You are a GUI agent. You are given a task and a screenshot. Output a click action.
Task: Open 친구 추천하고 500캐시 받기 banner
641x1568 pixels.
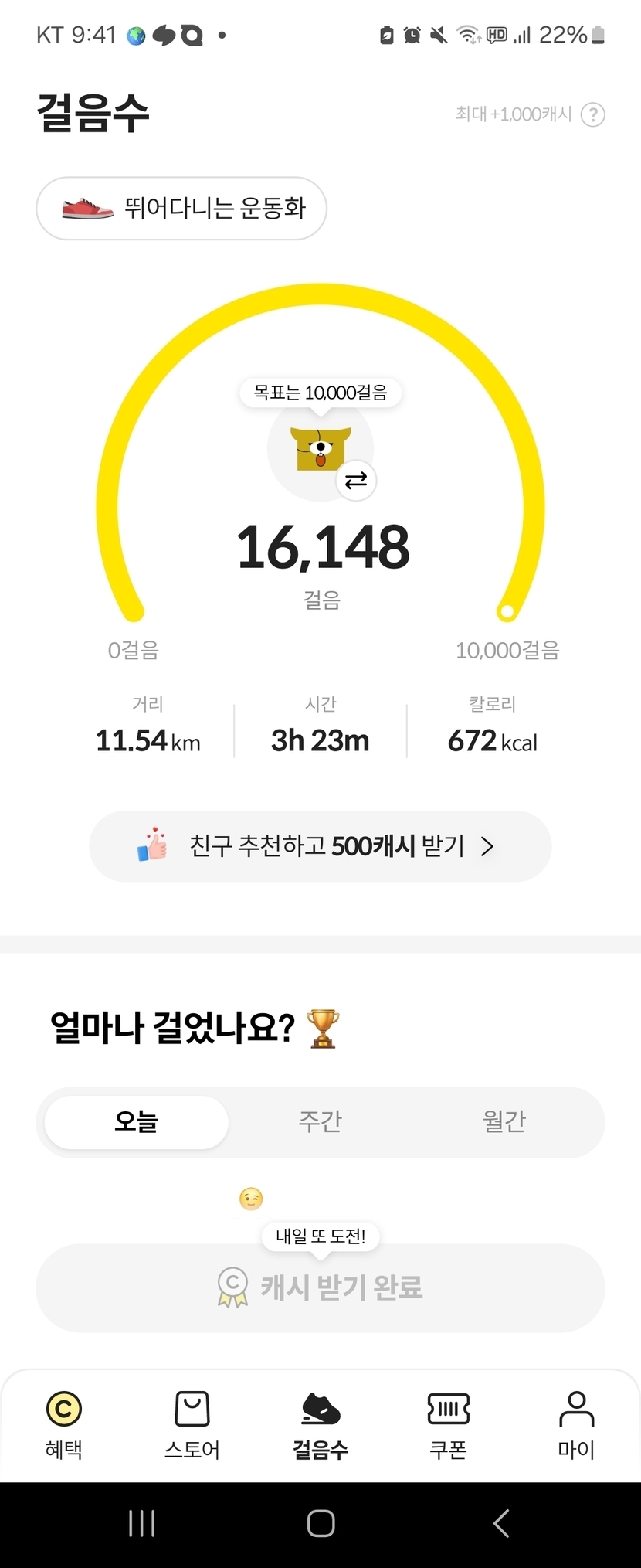[x=320, y=846]
